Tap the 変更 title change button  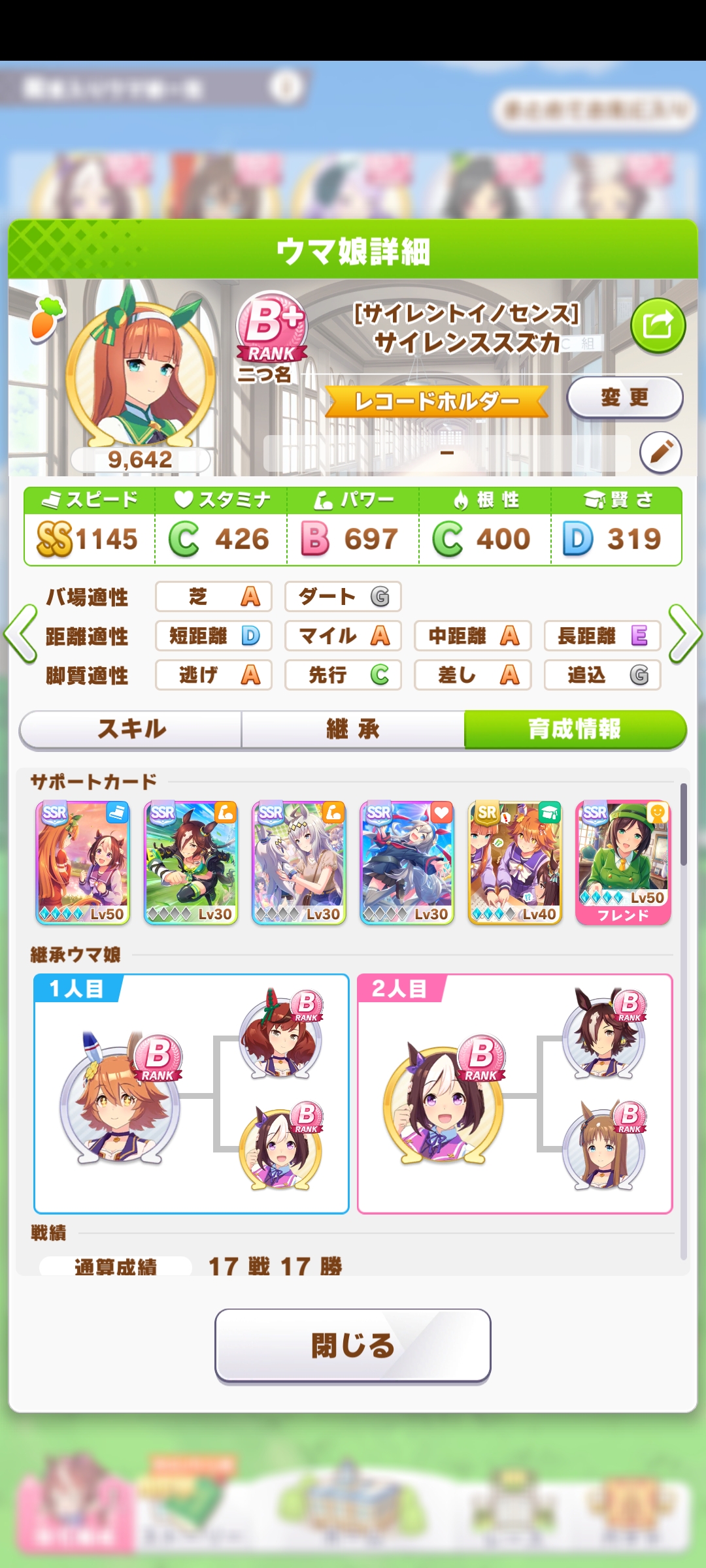(624, 397)
